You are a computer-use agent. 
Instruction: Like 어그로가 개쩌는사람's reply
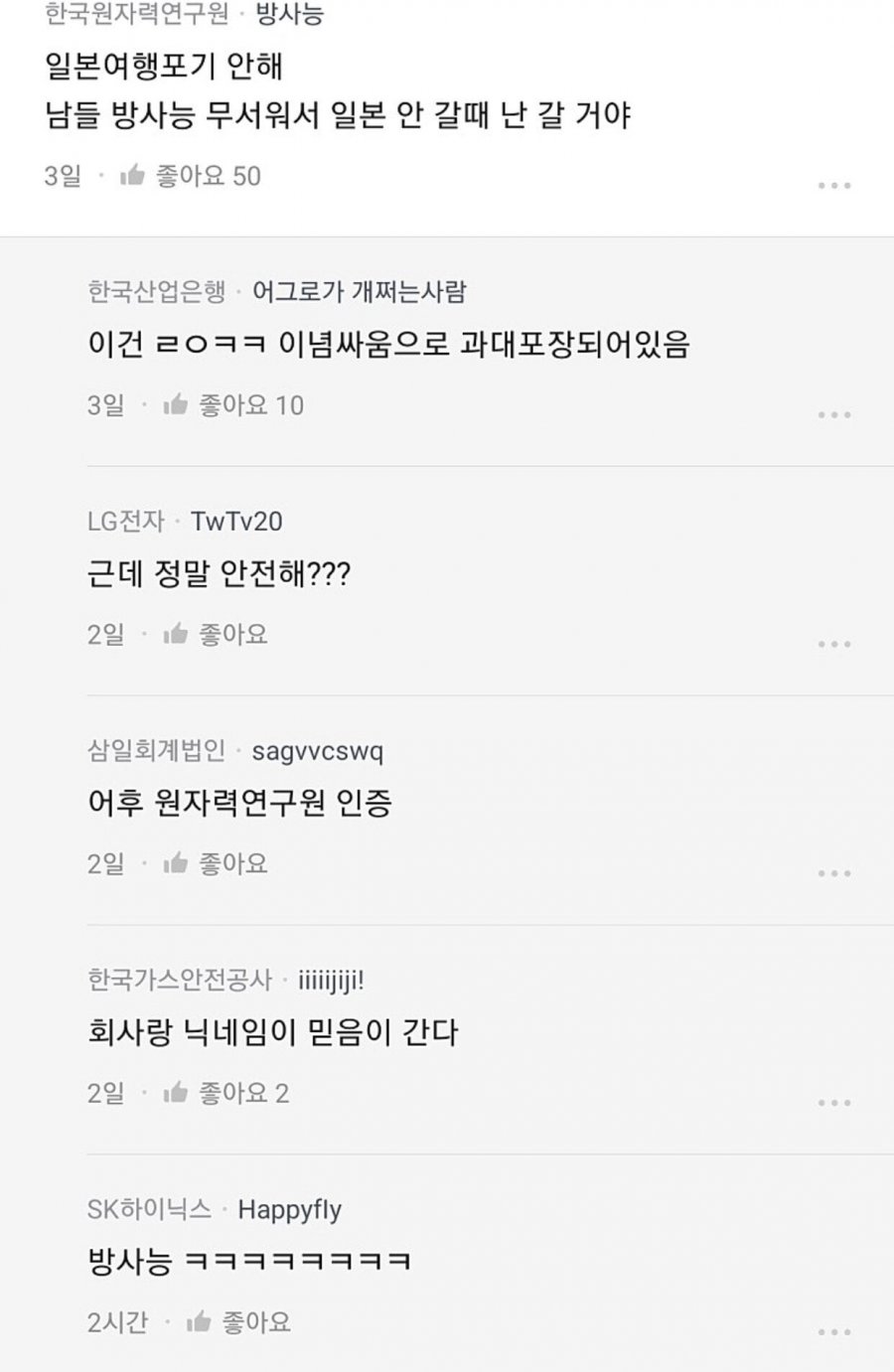point(176,405)
